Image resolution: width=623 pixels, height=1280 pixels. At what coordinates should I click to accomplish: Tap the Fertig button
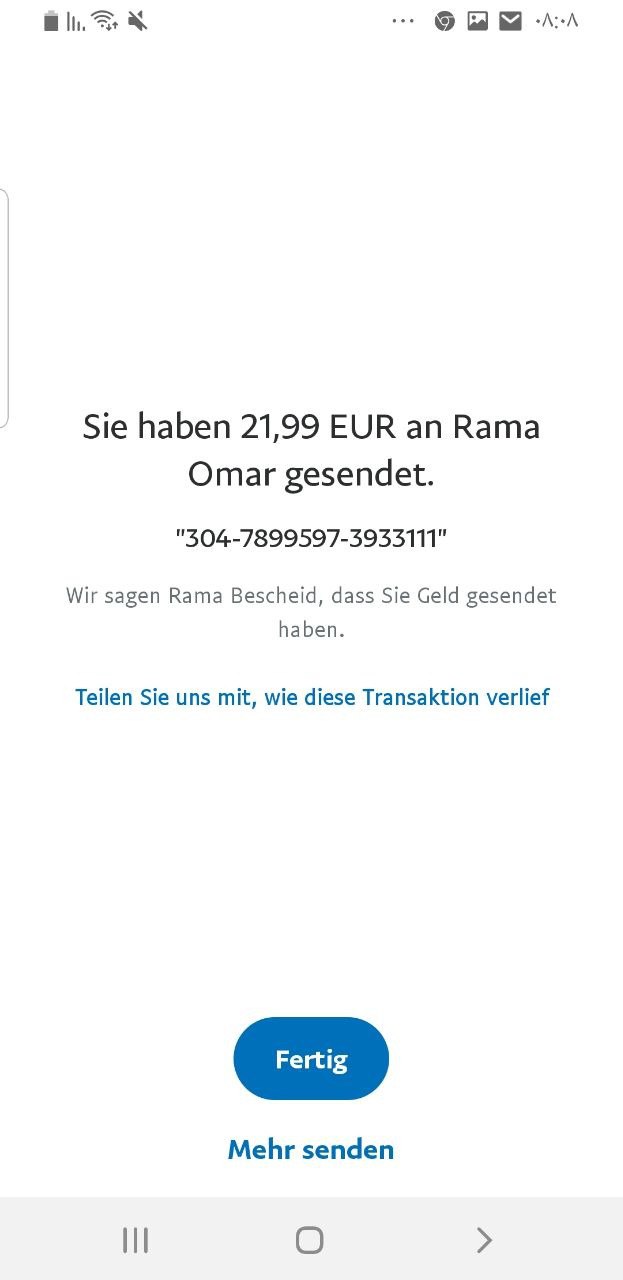311,1059
